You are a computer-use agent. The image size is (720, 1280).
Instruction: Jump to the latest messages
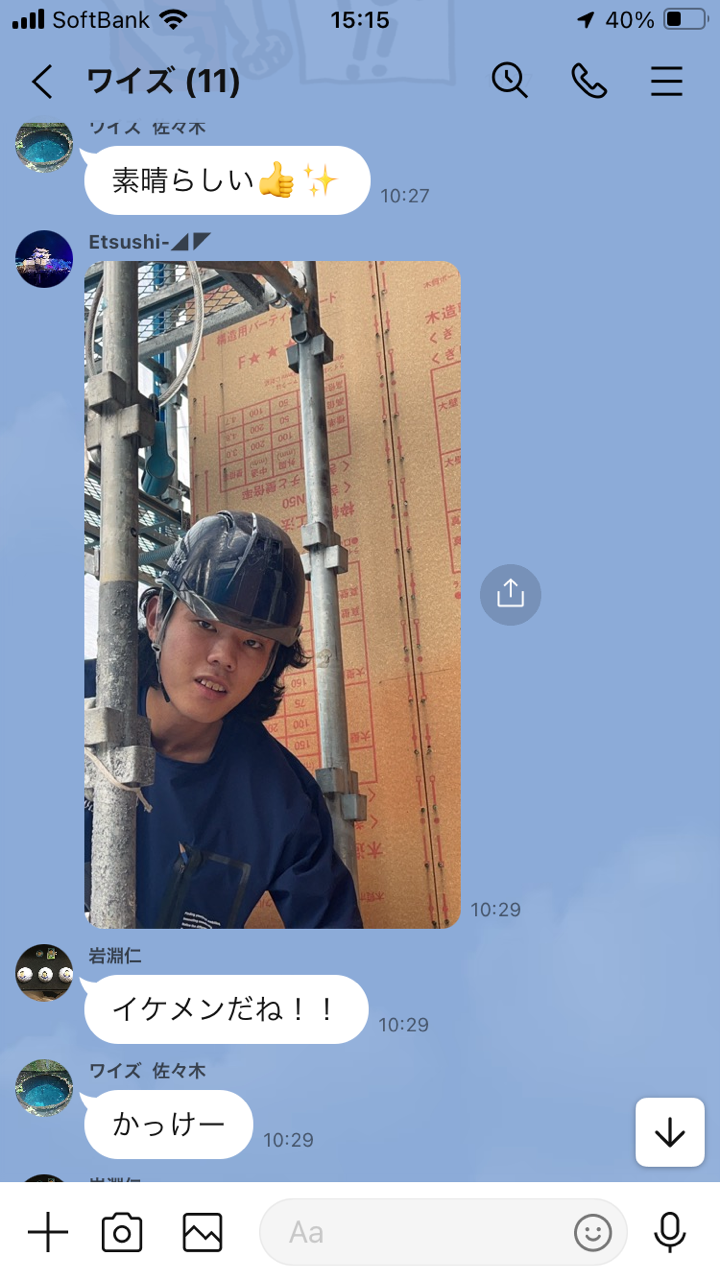point(669,1132)
